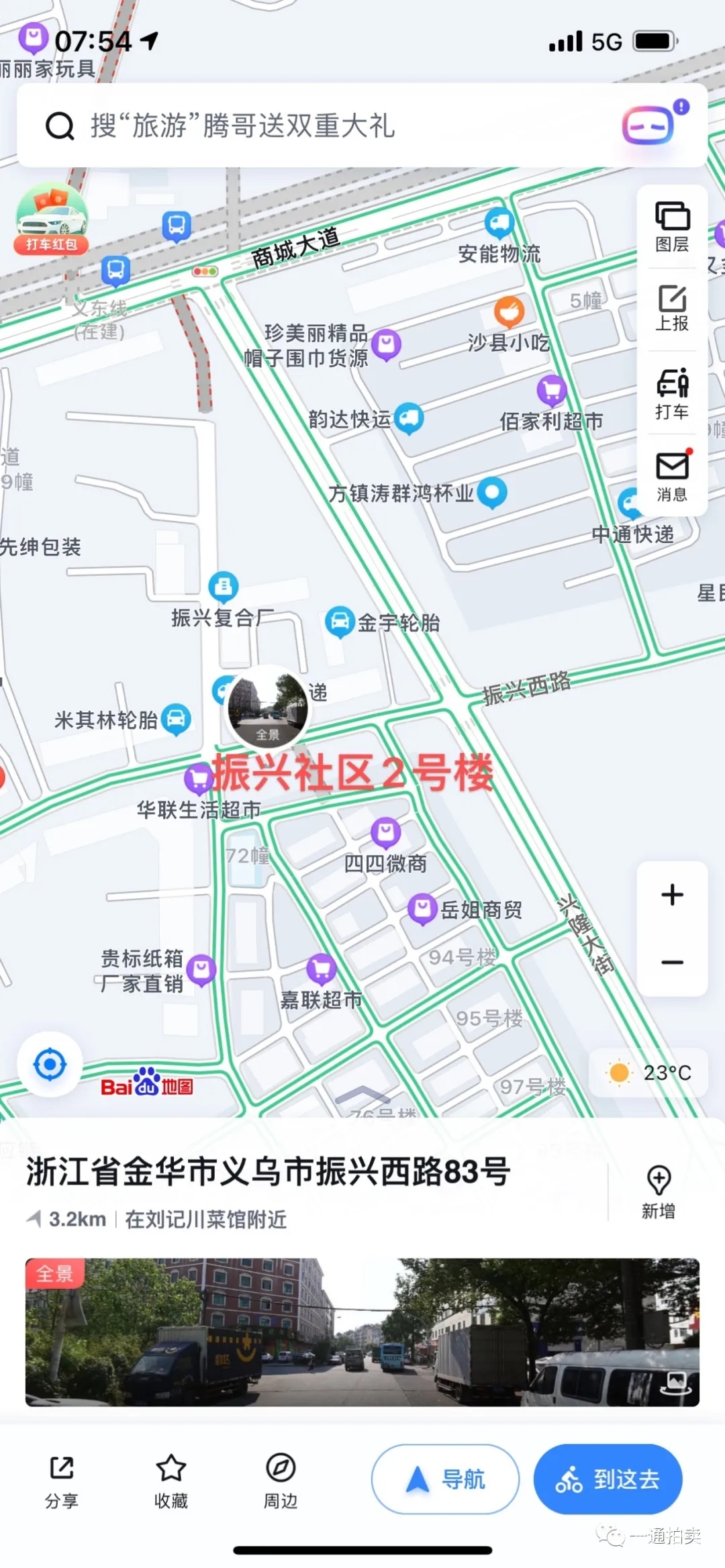Open the 全景 street view bubble on map

point(269,706)
